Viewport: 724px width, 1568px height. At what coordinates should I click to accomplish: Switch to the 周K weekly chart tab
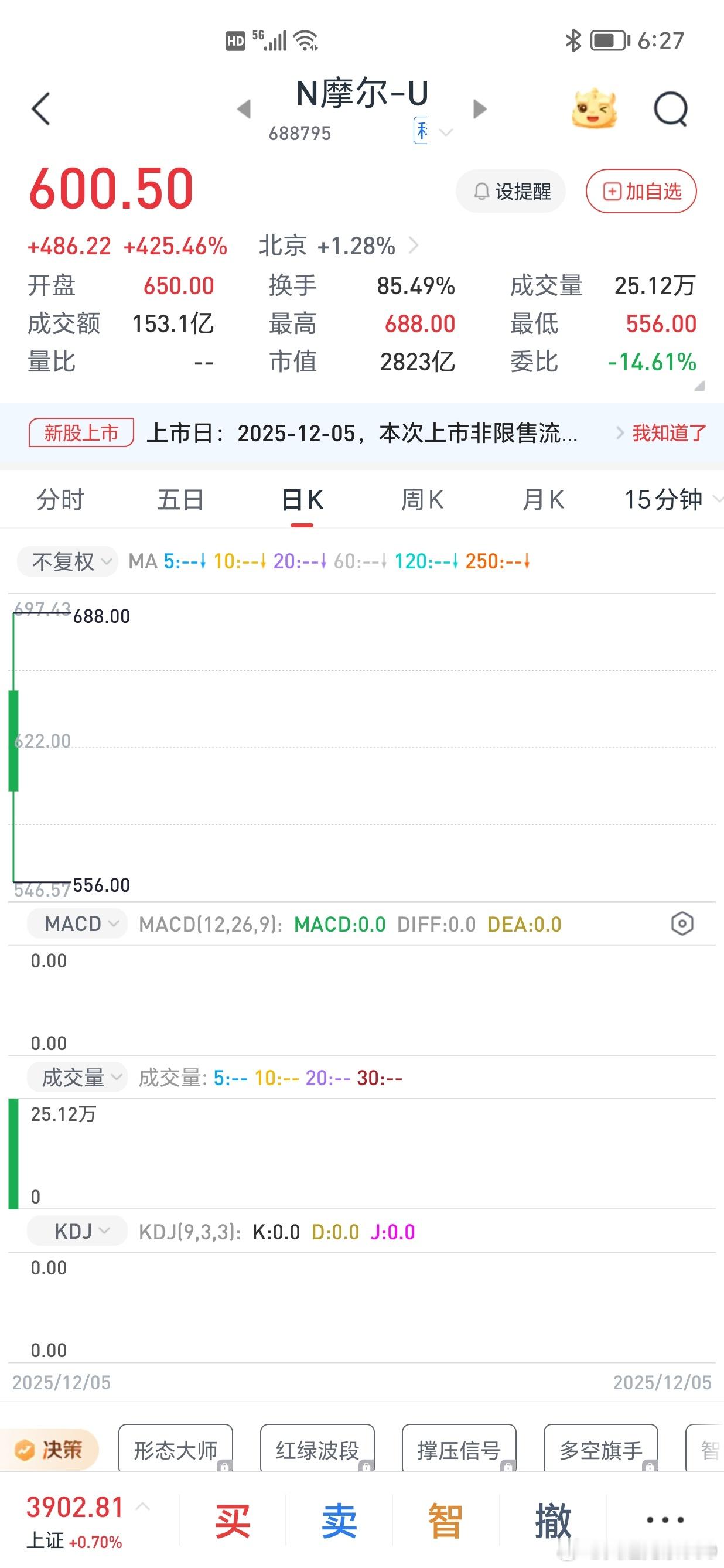click(x=422, y=499)
